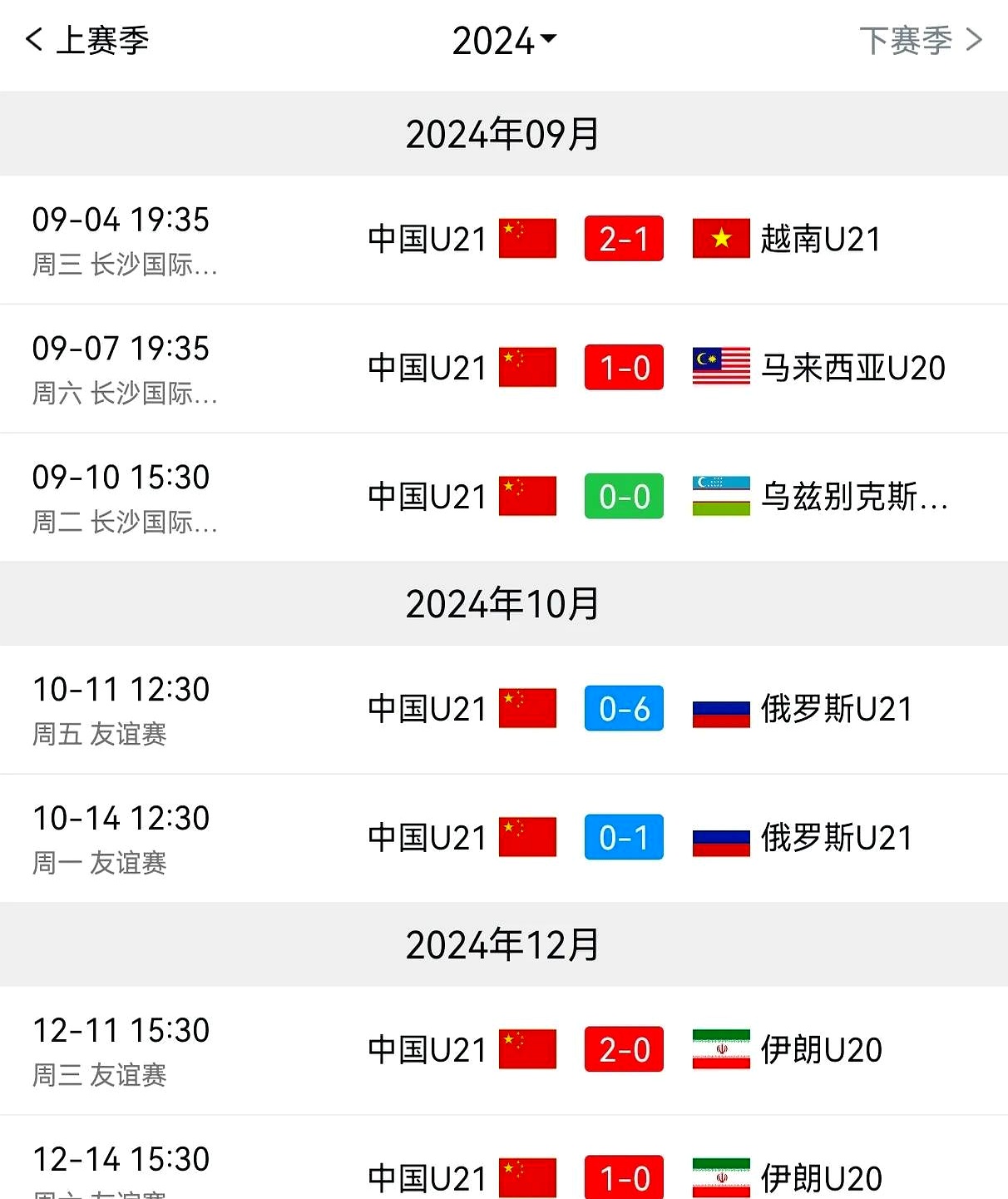
Task: Open the 0-6 score against Russia
Action: click(624, 709)
